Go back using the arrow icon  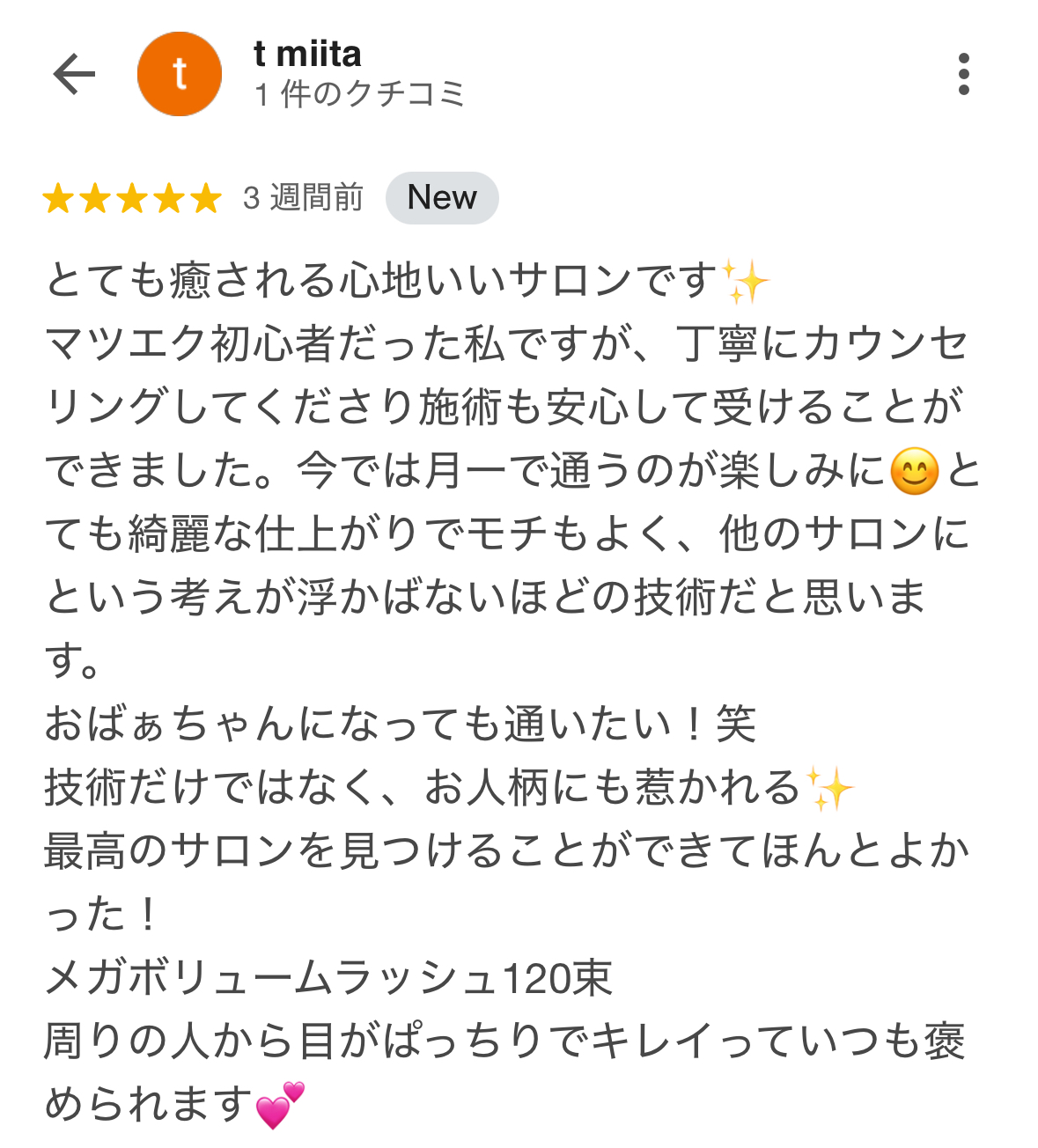tap(74, 74)
